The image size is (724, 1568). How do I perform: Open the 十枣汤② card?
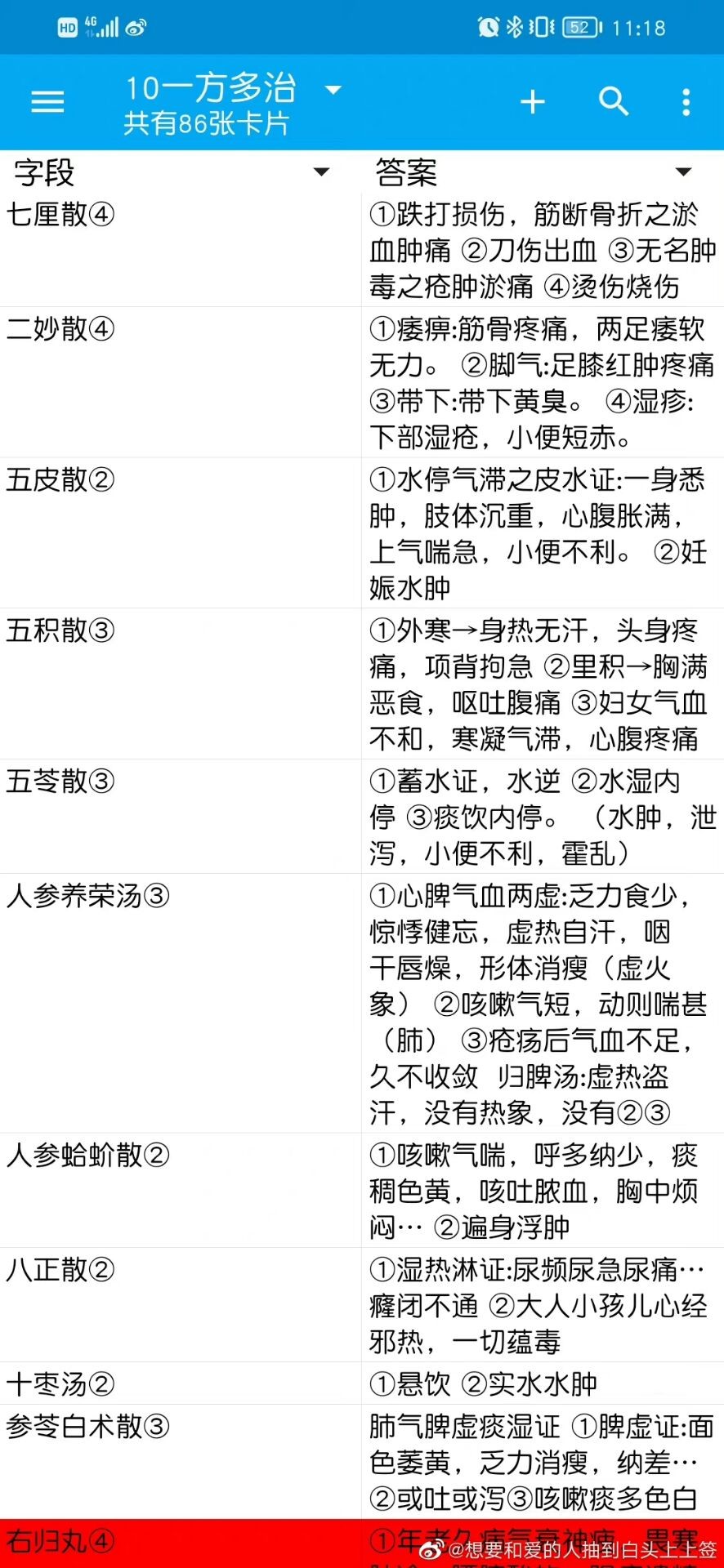coord(362,1383)
